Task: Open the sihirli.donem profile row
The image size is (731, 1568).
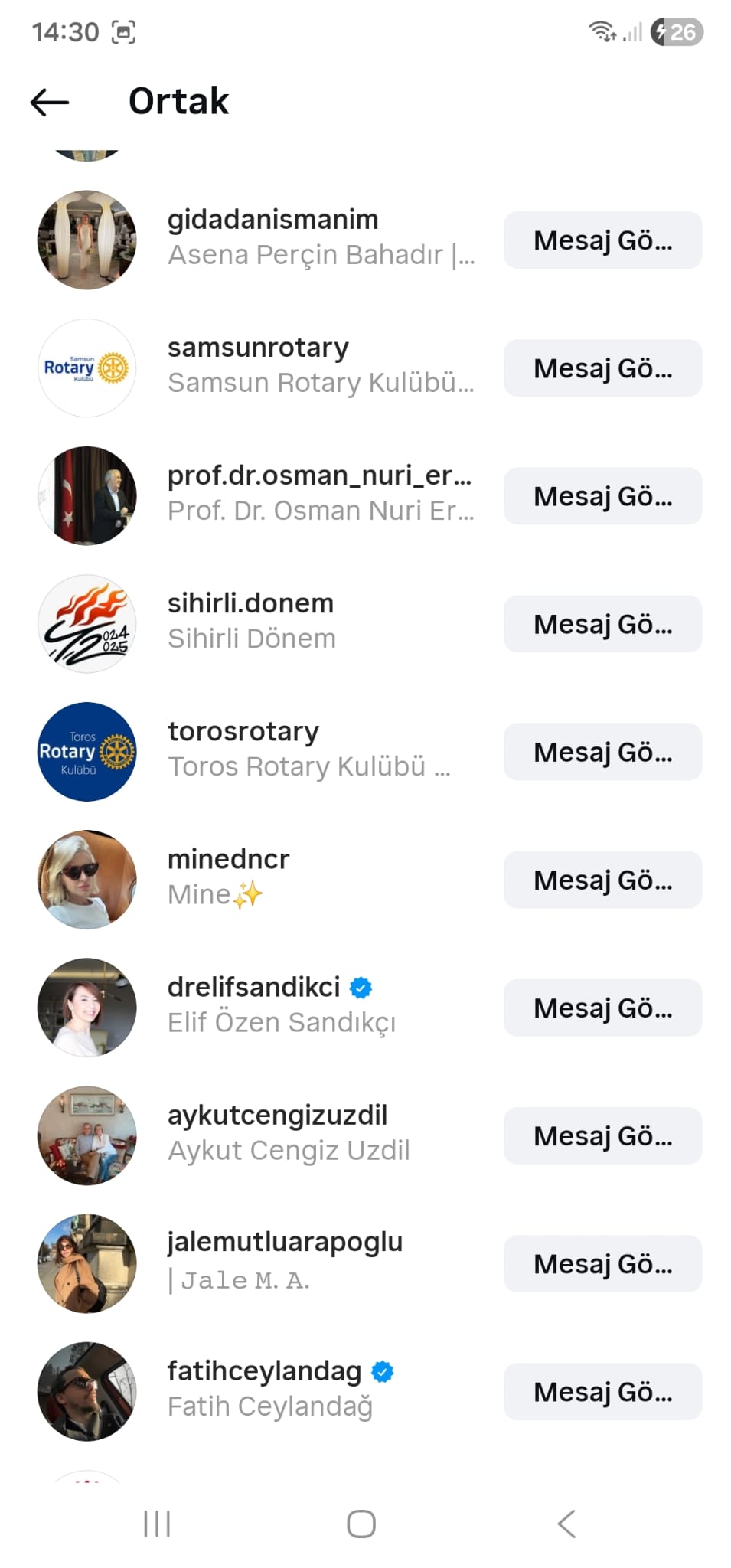Action: pos(250,622)
